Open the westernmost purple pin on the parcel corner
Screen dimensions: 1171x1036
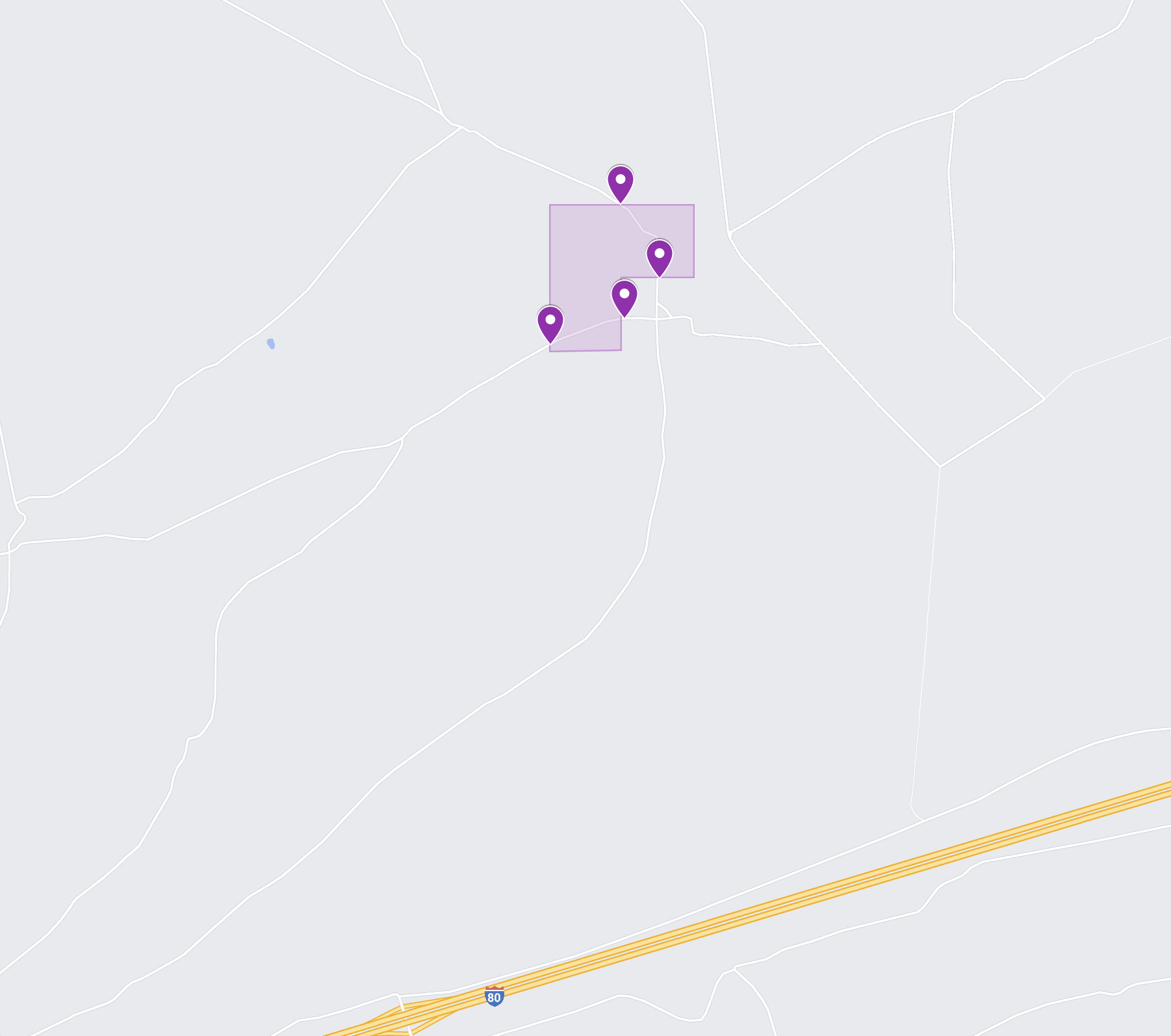pos(550,322)
